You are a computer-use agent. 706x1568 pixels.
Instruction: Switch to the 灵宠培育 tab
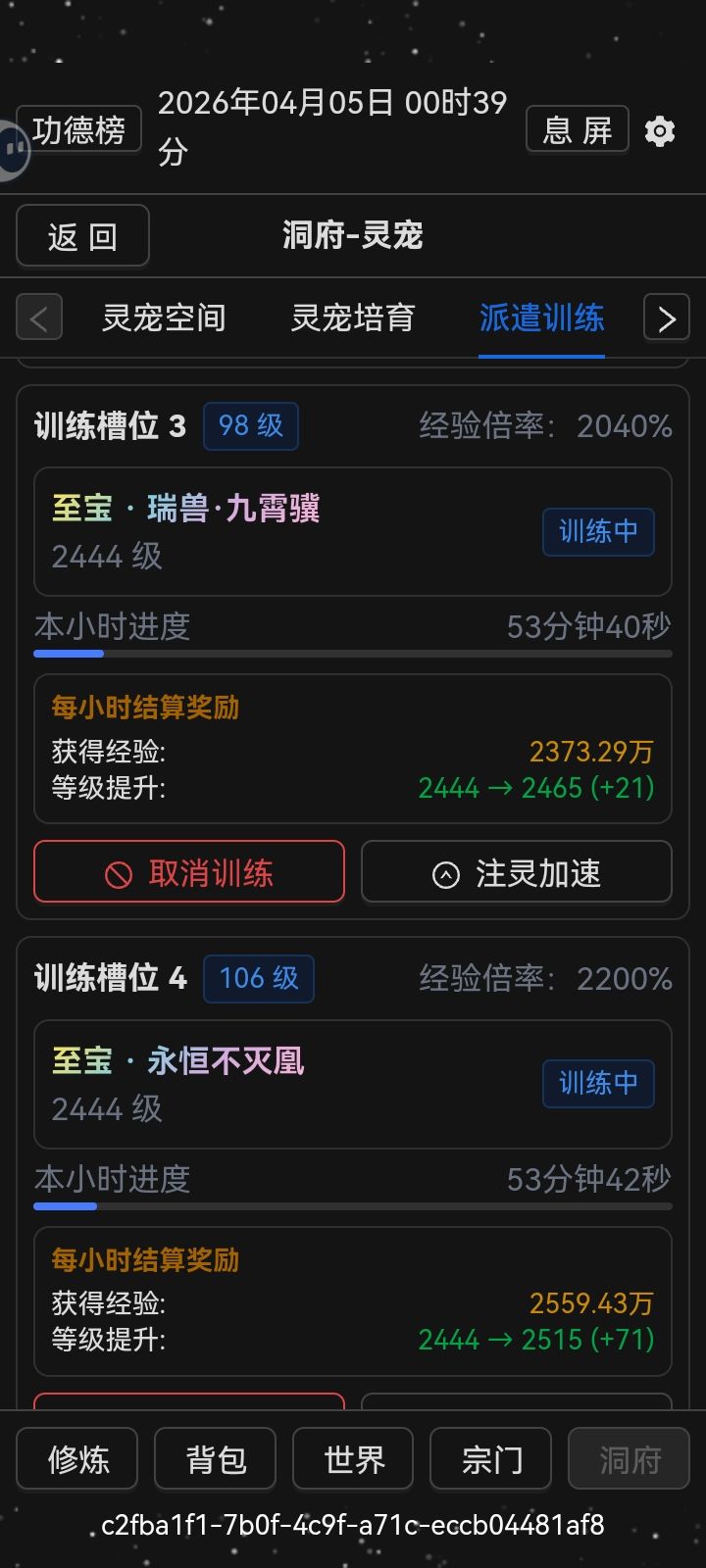353,318
